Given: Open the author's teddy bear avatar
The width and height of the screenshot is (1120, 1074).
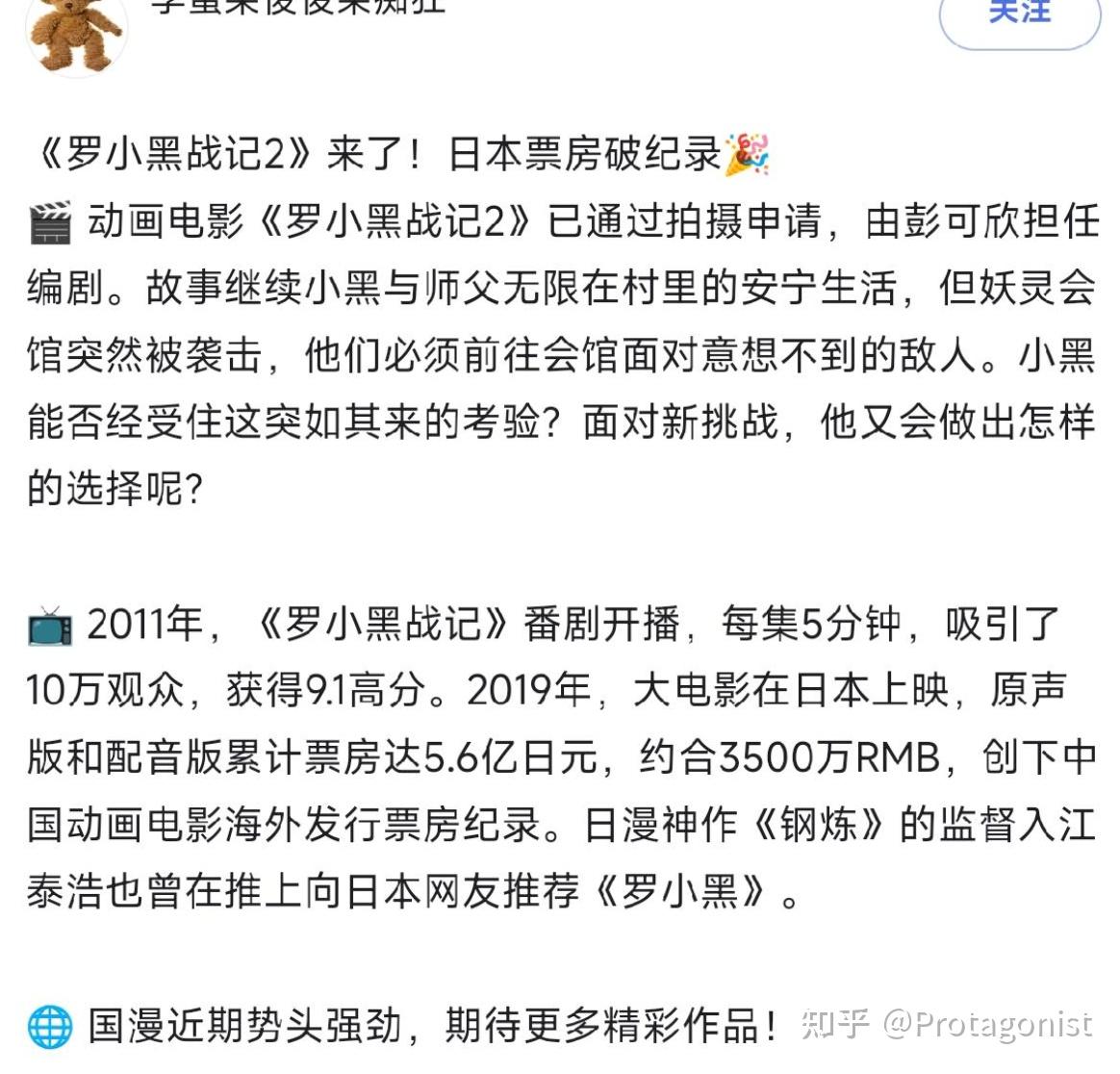Looking at the screenshot, I should point(77,29).
